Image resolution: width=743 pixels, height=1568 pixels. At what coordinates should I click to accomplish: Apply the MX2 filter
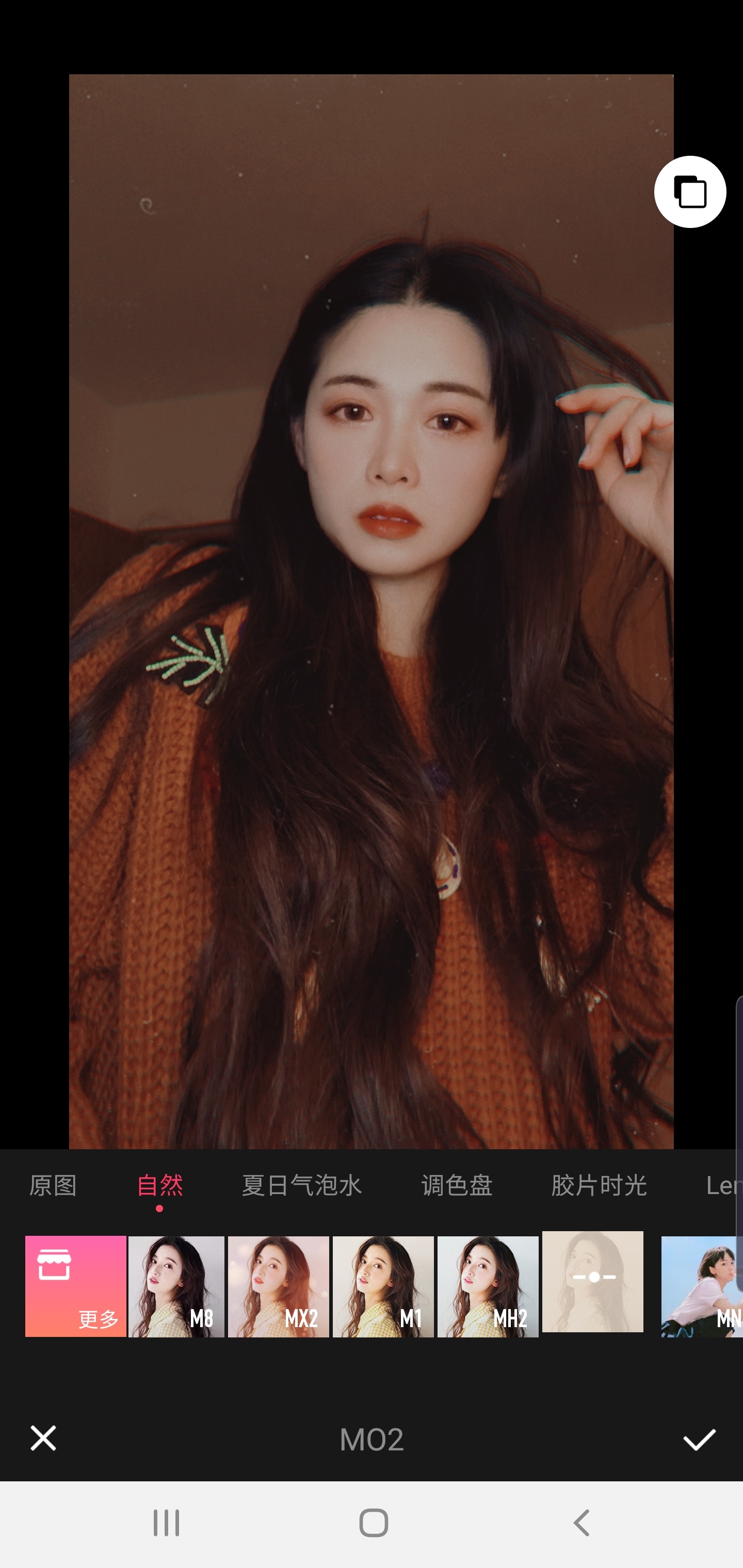[278, 1286]
